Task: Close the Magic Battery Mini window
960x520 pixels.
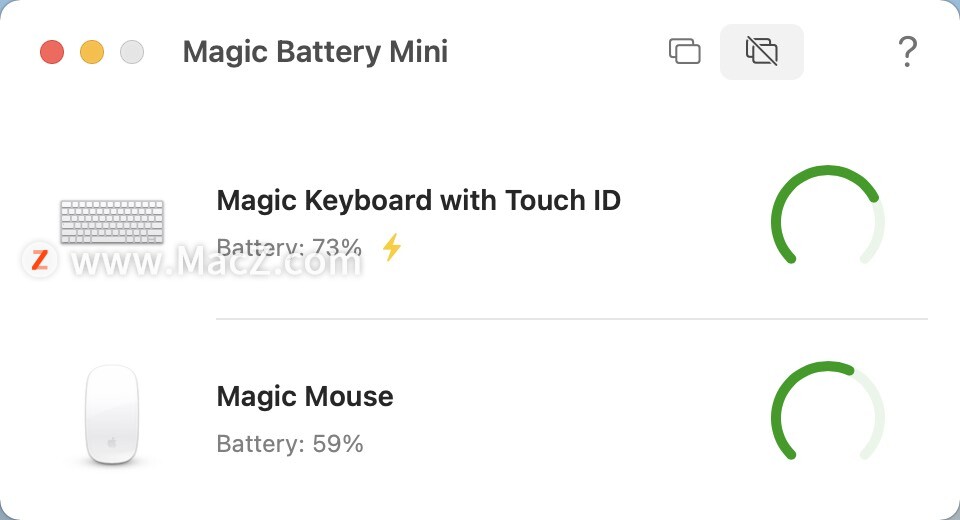Action: click(52, 52)
